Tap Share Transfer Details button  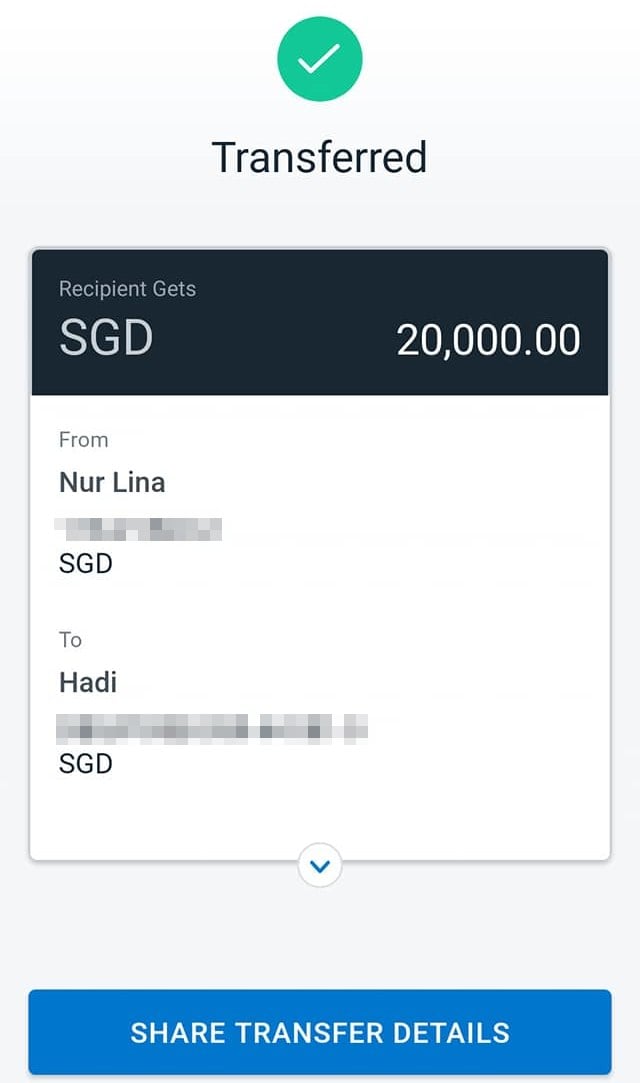pyautogui.click(x=320, y=1032)
